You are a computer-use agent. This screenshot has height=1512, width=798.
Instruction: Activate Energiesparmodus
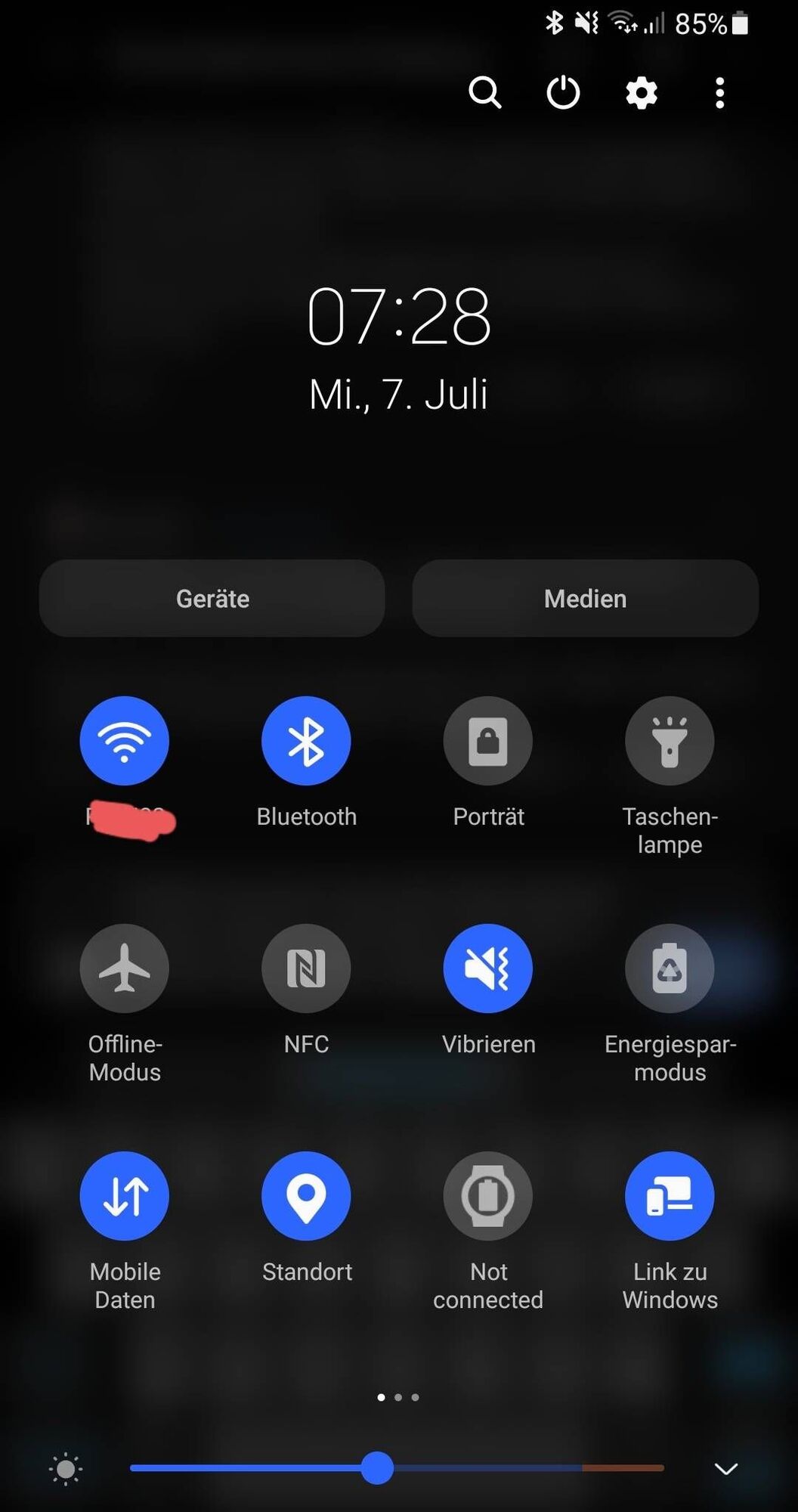coord(670,968)
